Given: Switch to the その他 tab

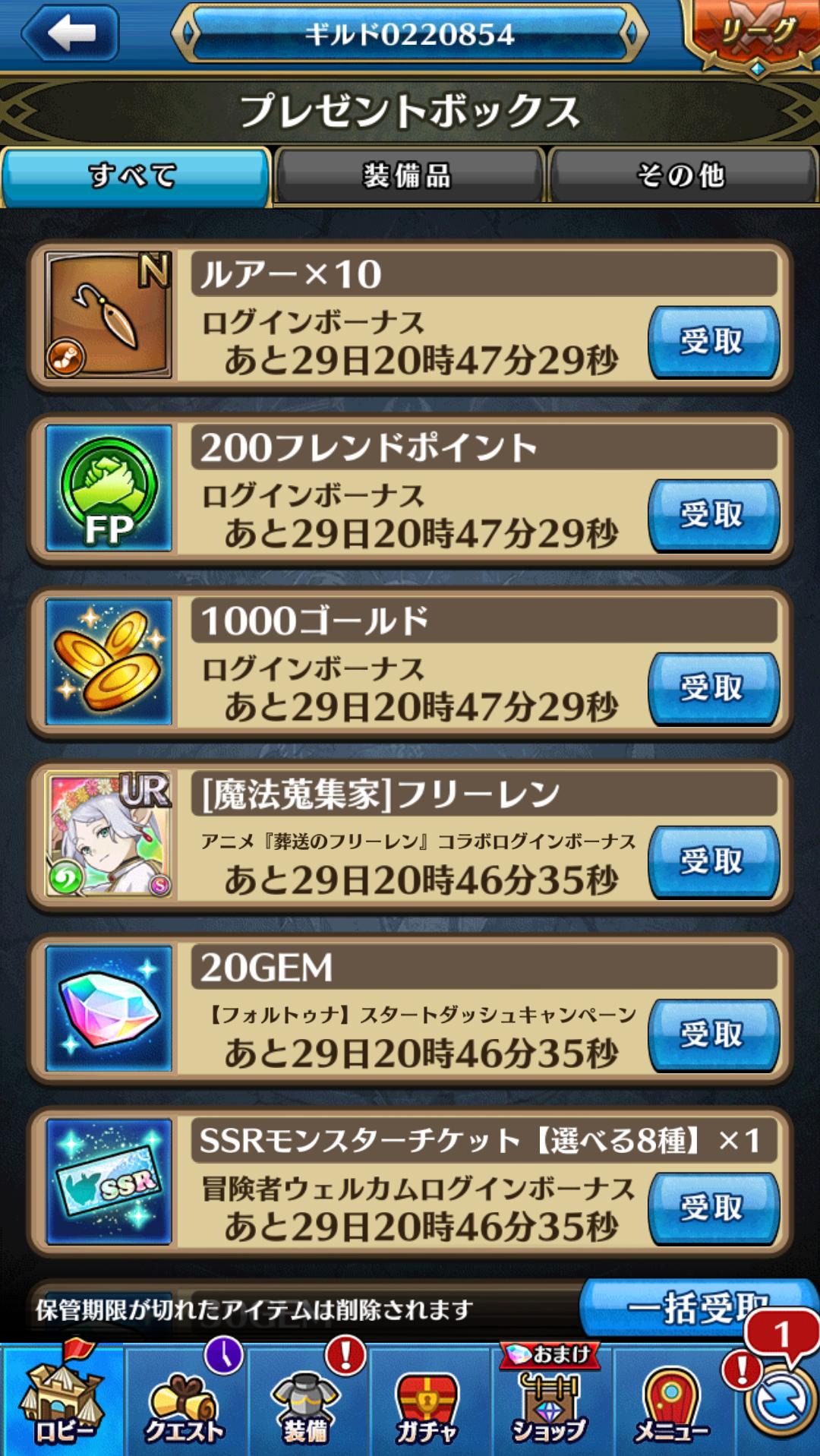Looking at the screenshot, I should pos(682,176).
